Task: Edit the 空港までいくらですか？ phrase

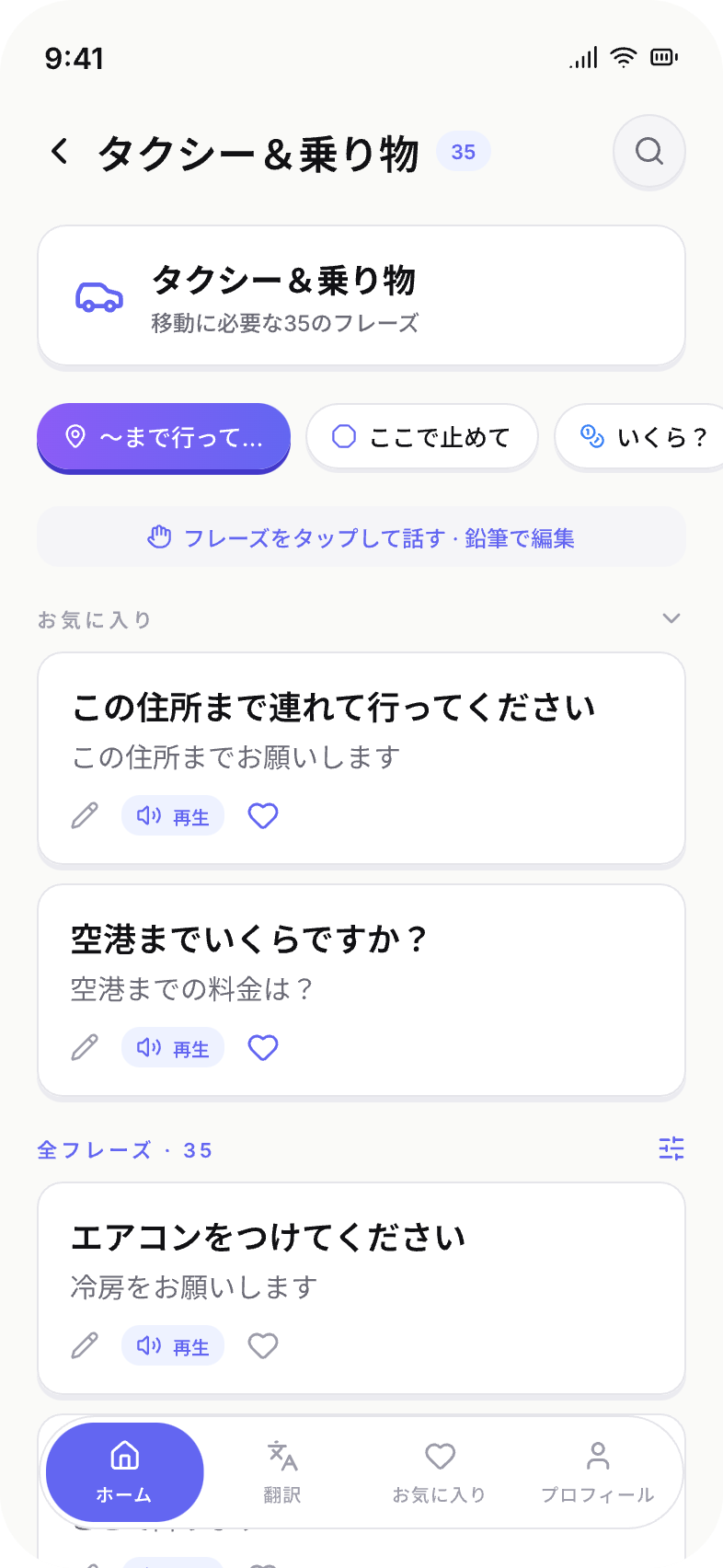Action: [85, 1048]
